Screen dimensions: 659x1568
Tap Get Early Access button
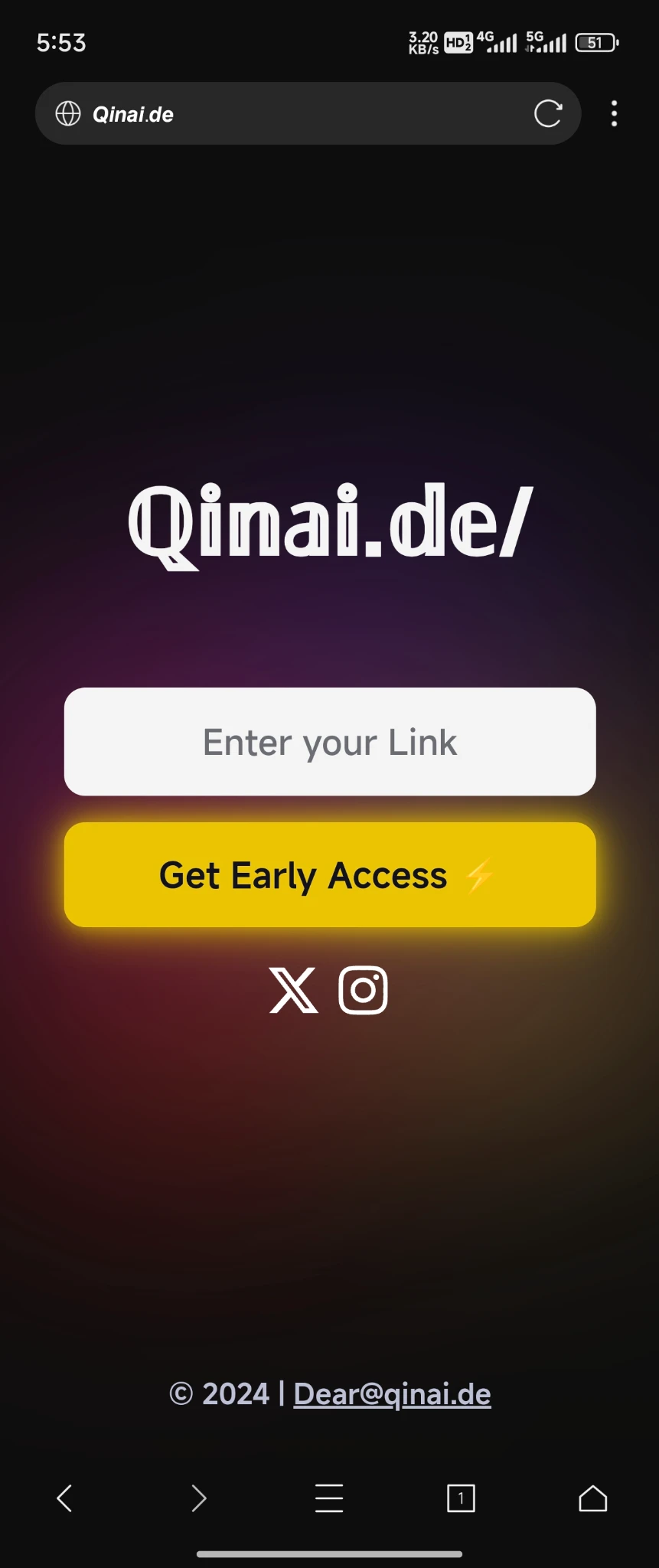[x=330, y=875]
